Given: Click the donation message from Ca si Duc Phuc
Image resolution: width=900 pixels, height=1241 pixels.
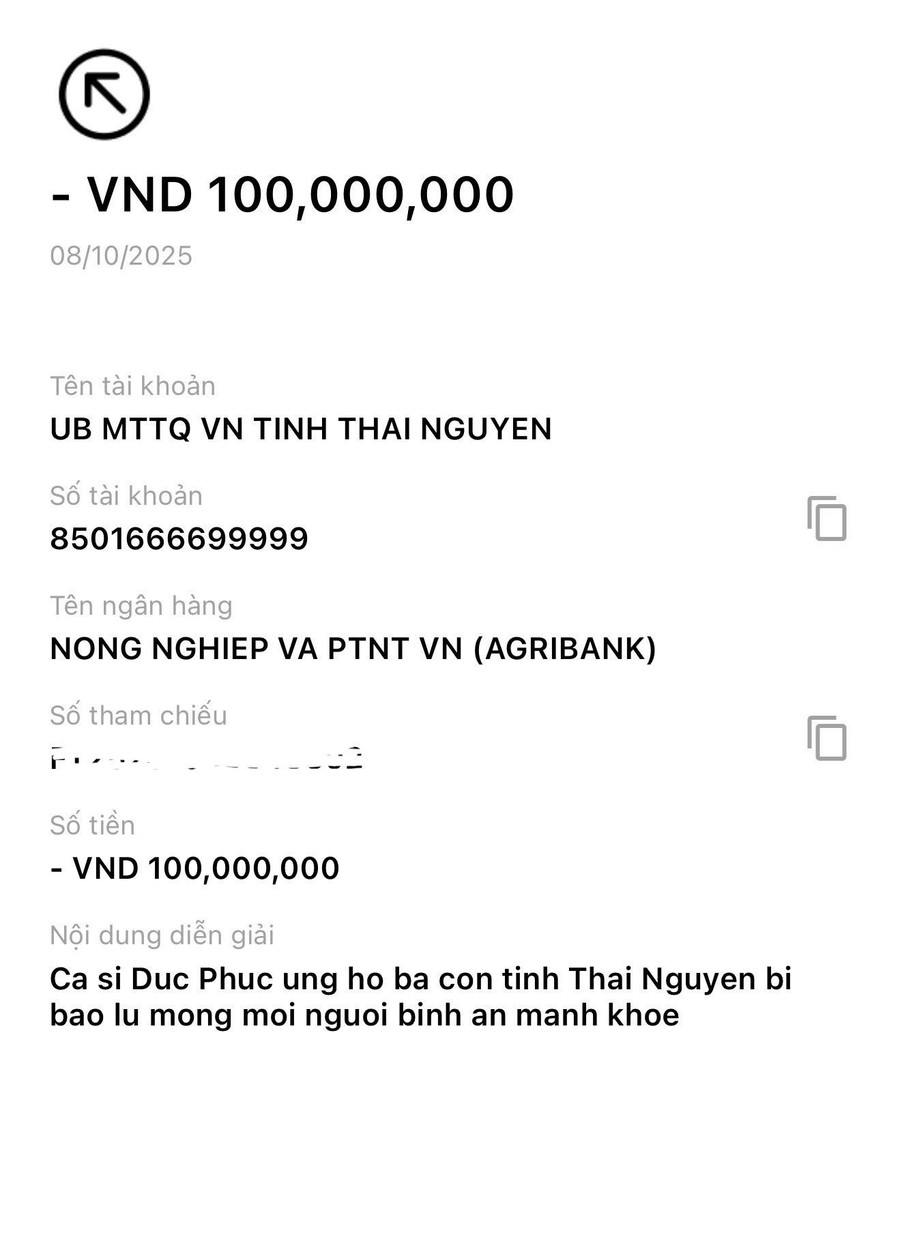Looking at the screenshot, I should 420,998.
